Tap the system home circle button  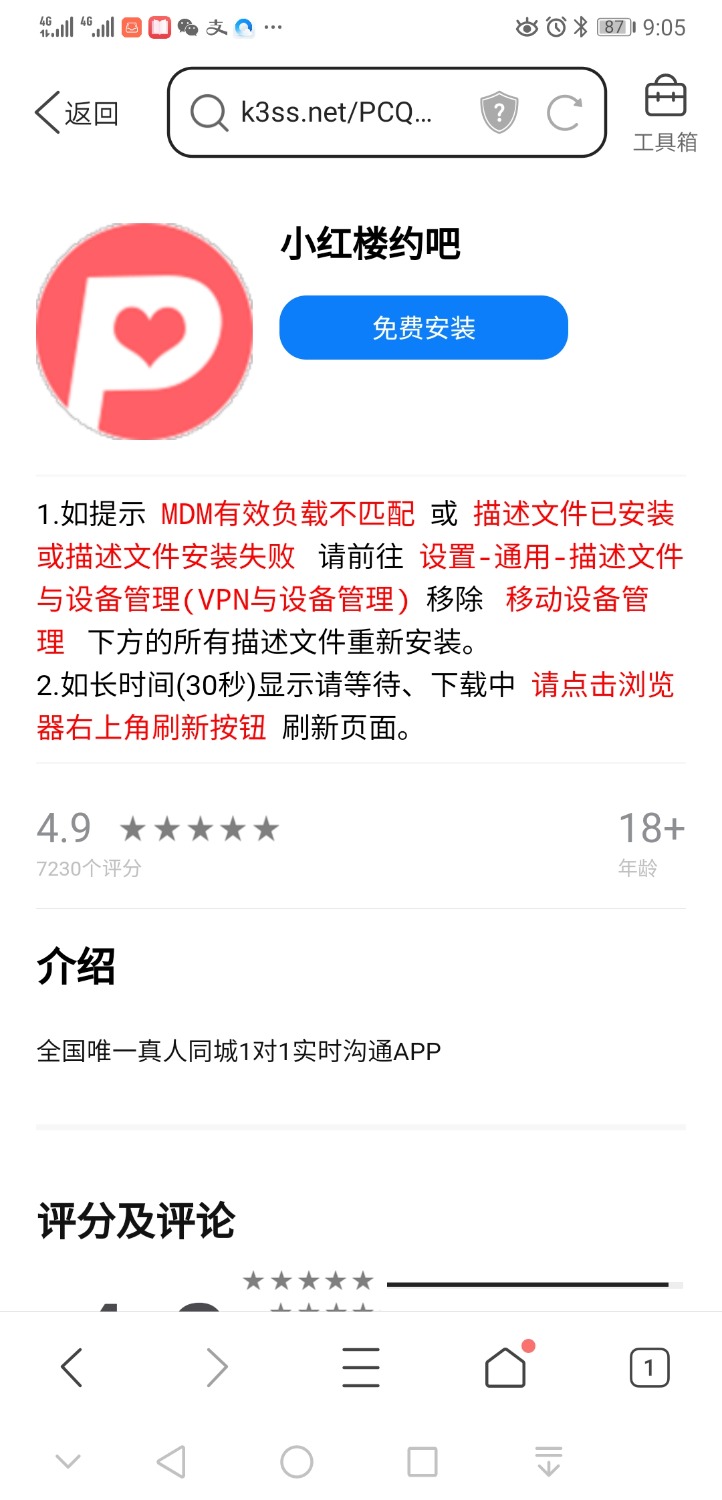(x=297, y=1461)
